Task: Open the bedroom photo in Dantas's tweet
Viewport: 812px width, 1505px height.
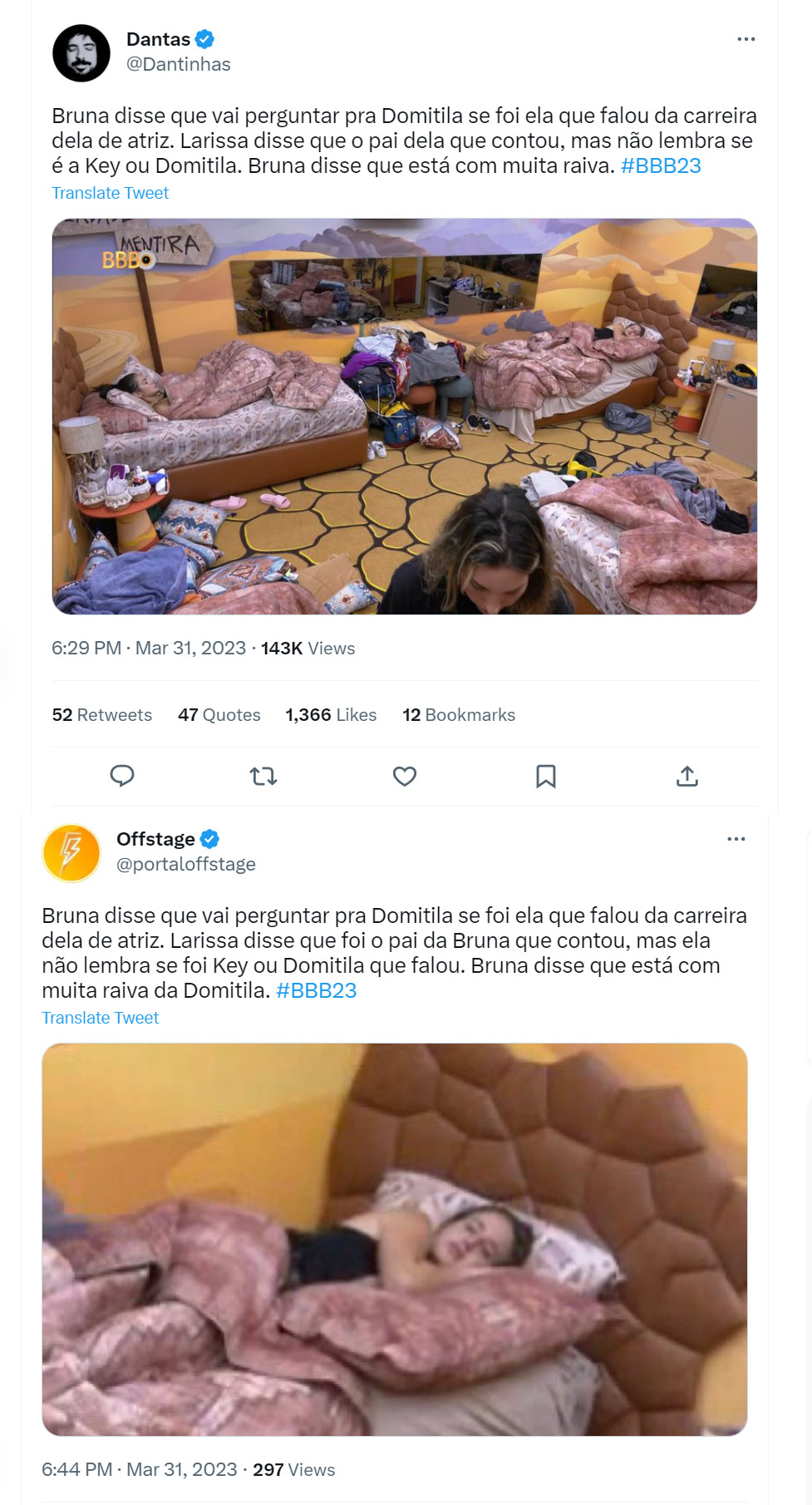Action: pos(405,416)
